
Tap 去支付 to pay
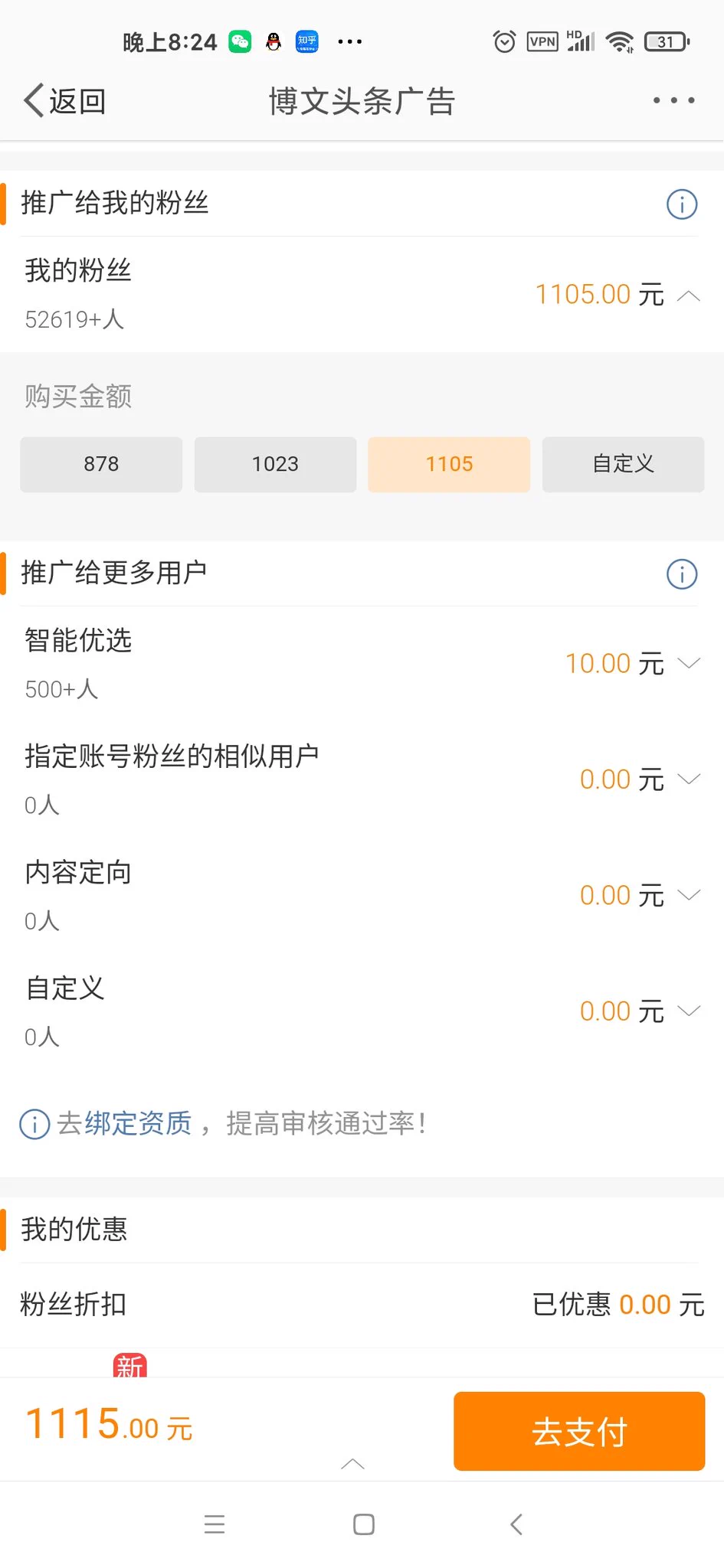579,1431
